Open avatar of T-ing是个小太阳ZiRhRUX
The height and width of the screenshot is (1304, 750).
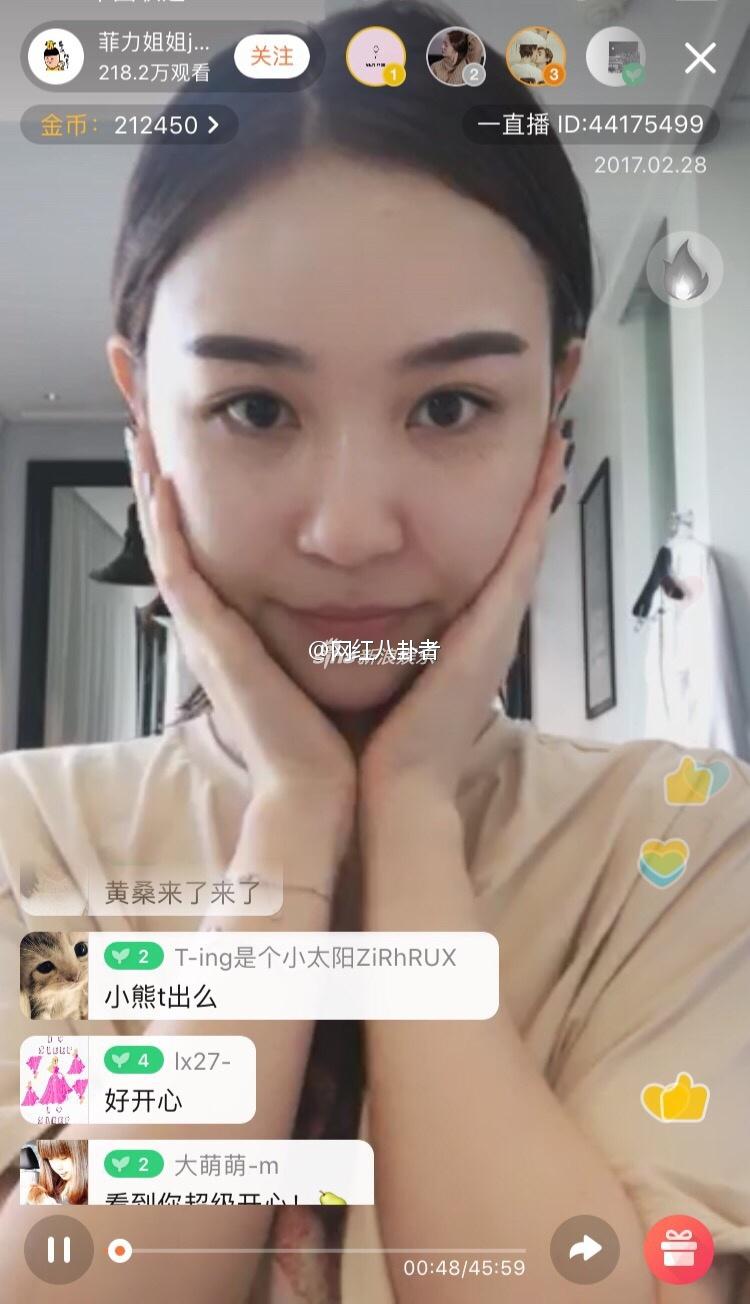coord(54,976)
